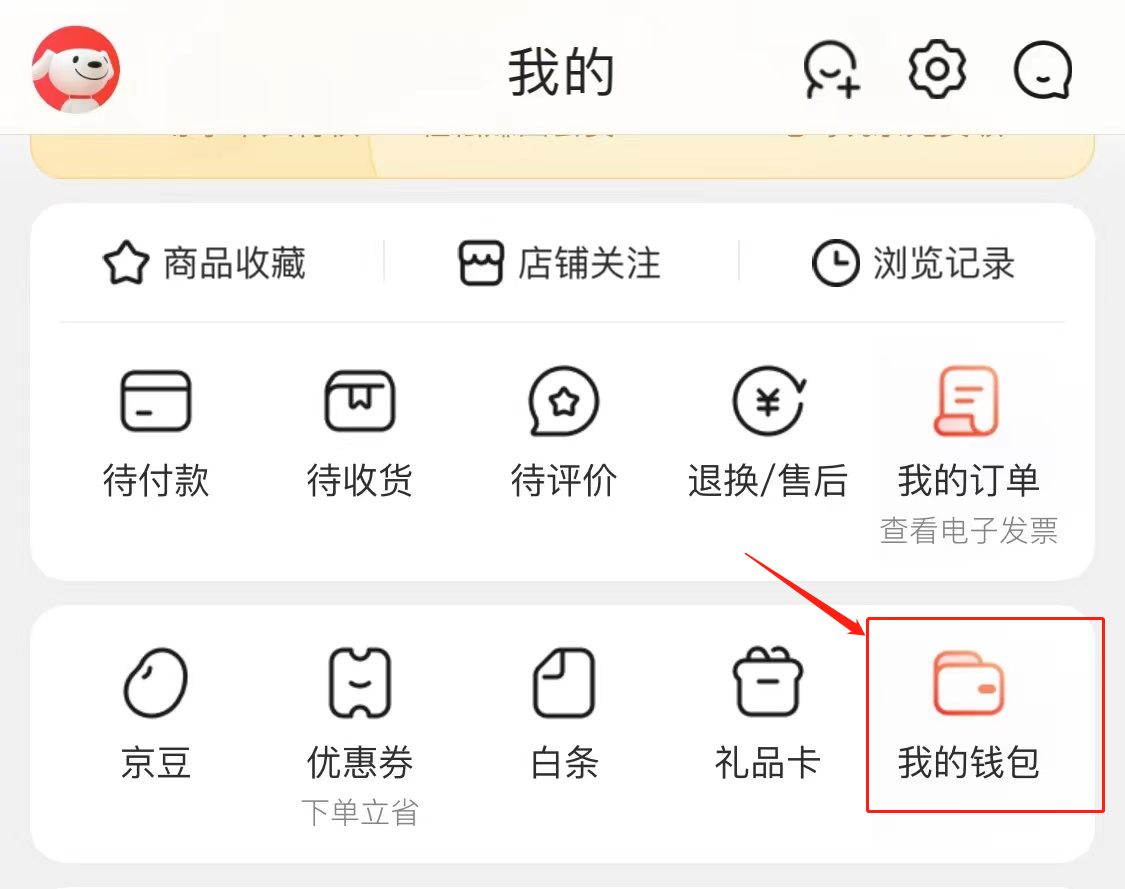This screenshot has width=1125, height=889.
Task: Open settings gear icon
Action: pos(937,70)
